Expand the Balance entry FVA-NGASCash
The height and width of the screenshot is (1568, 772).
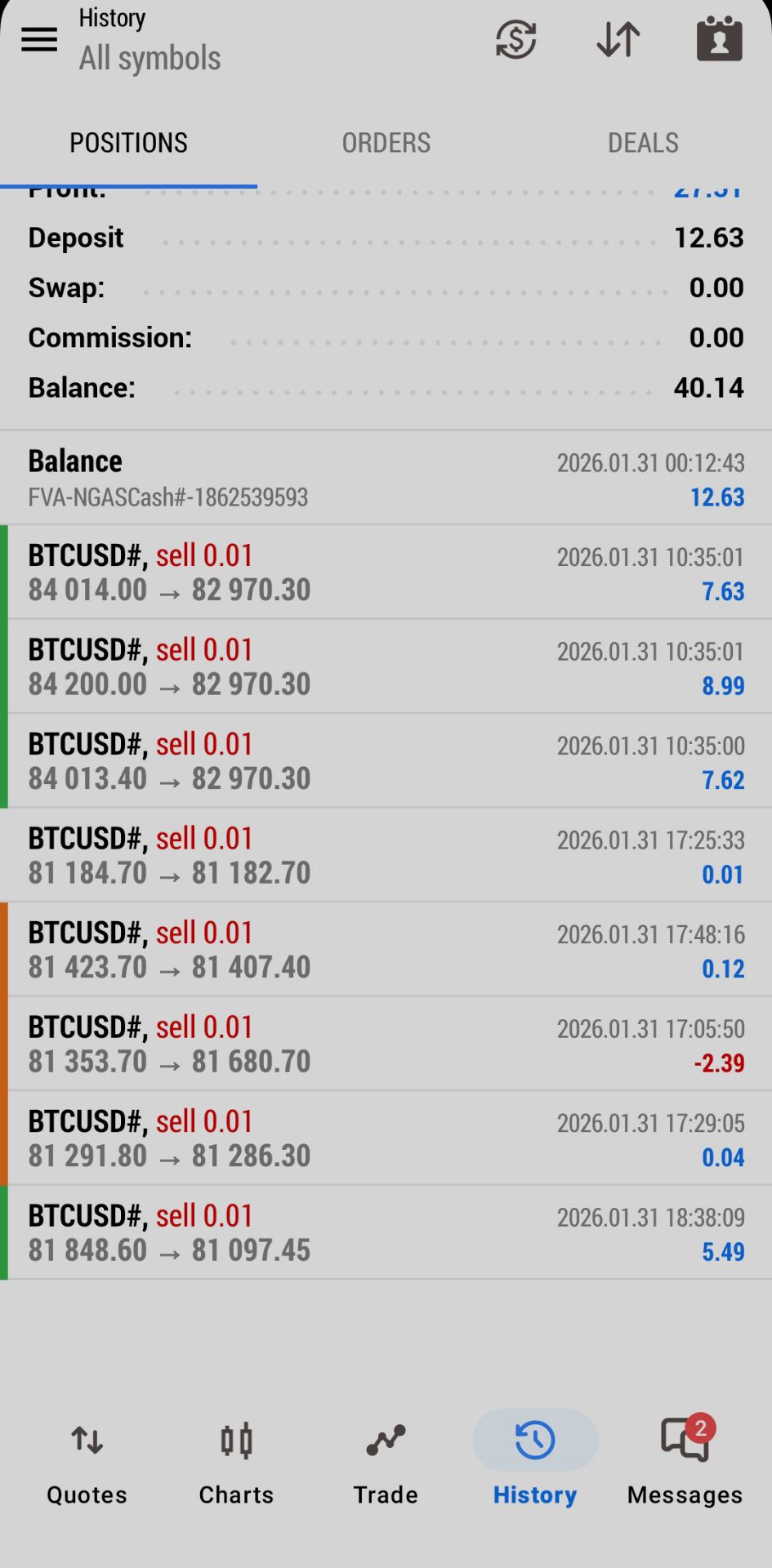(386, 478)
